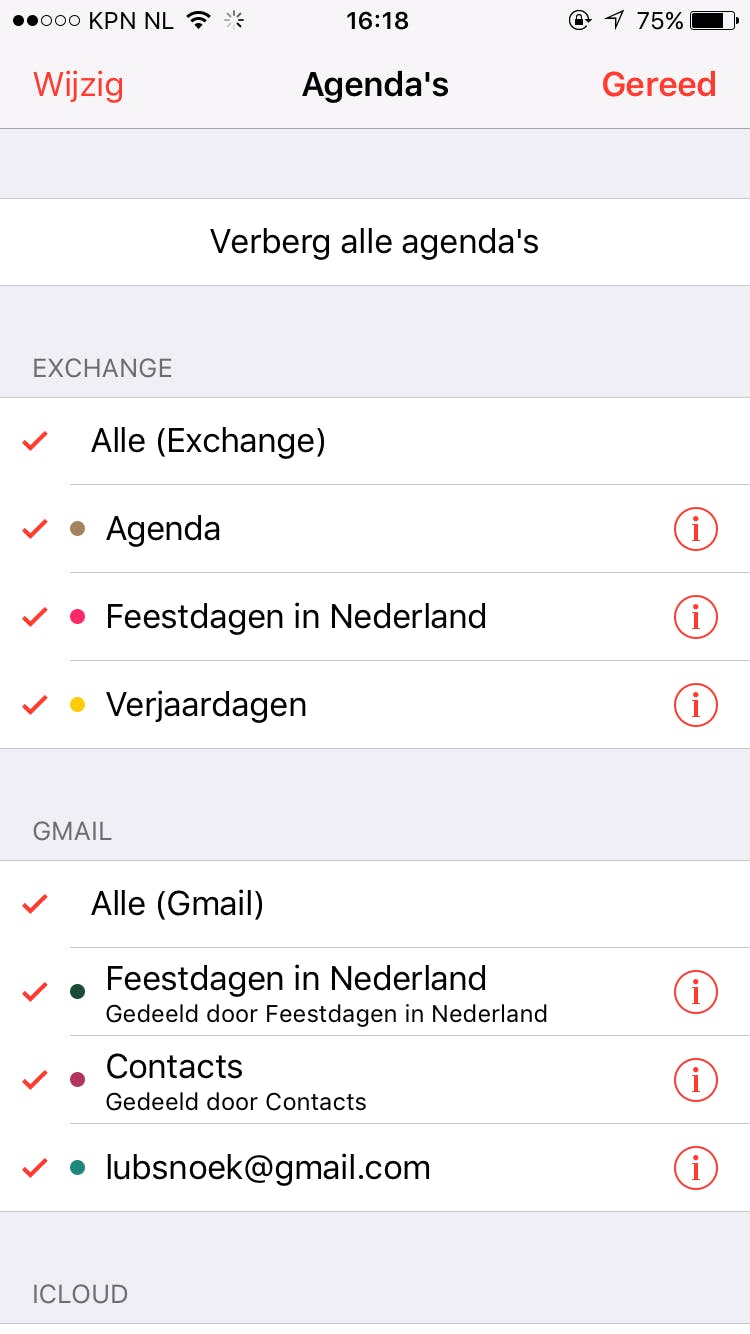
Task: Tap Wijzig to edit calendars
Action: click(78, 85)
